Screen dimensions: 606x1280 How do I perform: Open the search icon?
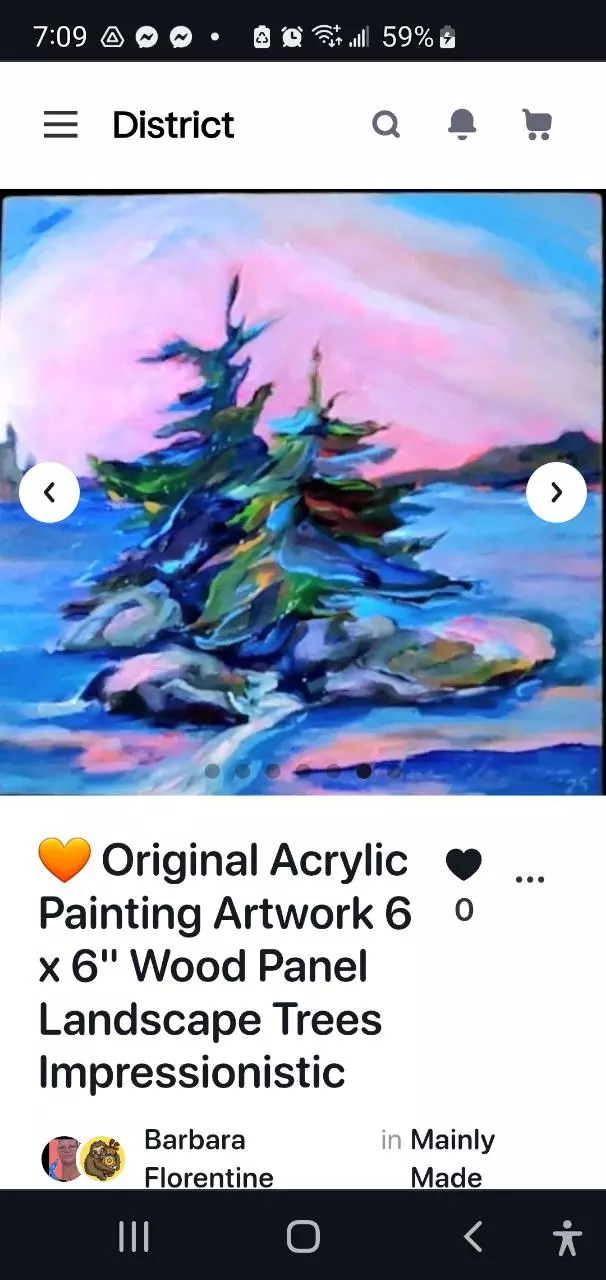386,124
